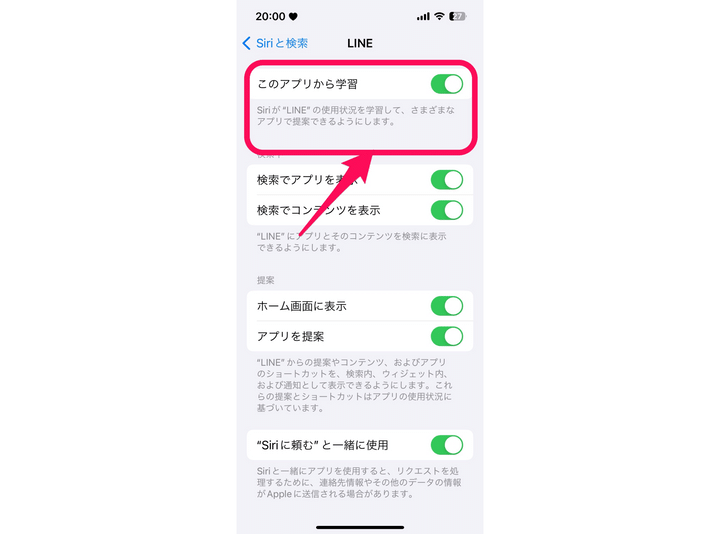This screenshot has width=720, height=534.
Task: Toggle このアプリから学習 switch
Action: 446,84
